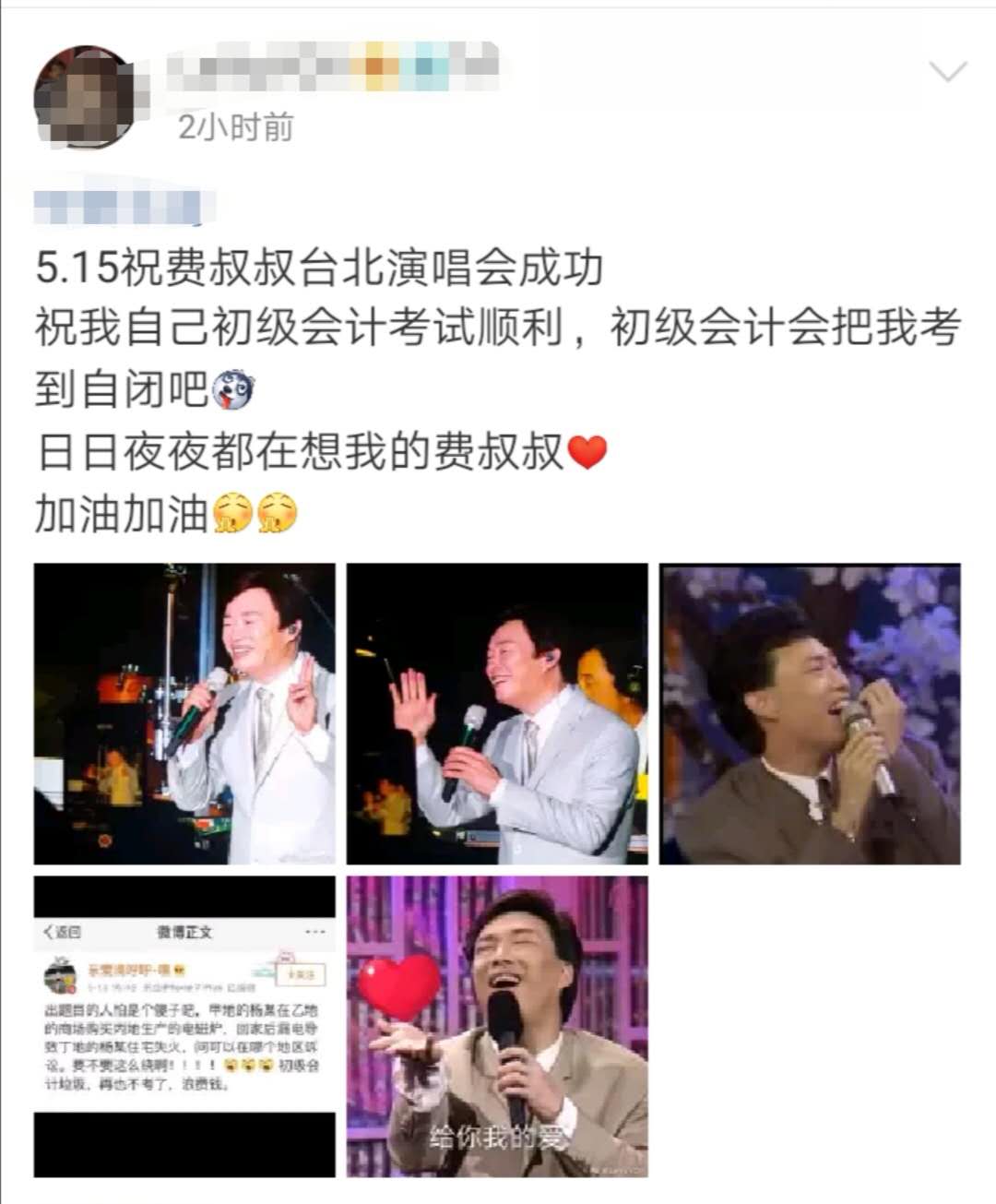The height and width of the screenshot is (1204, 996).
Task: View the photo with the purple blossom background
Action: (810, 713)
